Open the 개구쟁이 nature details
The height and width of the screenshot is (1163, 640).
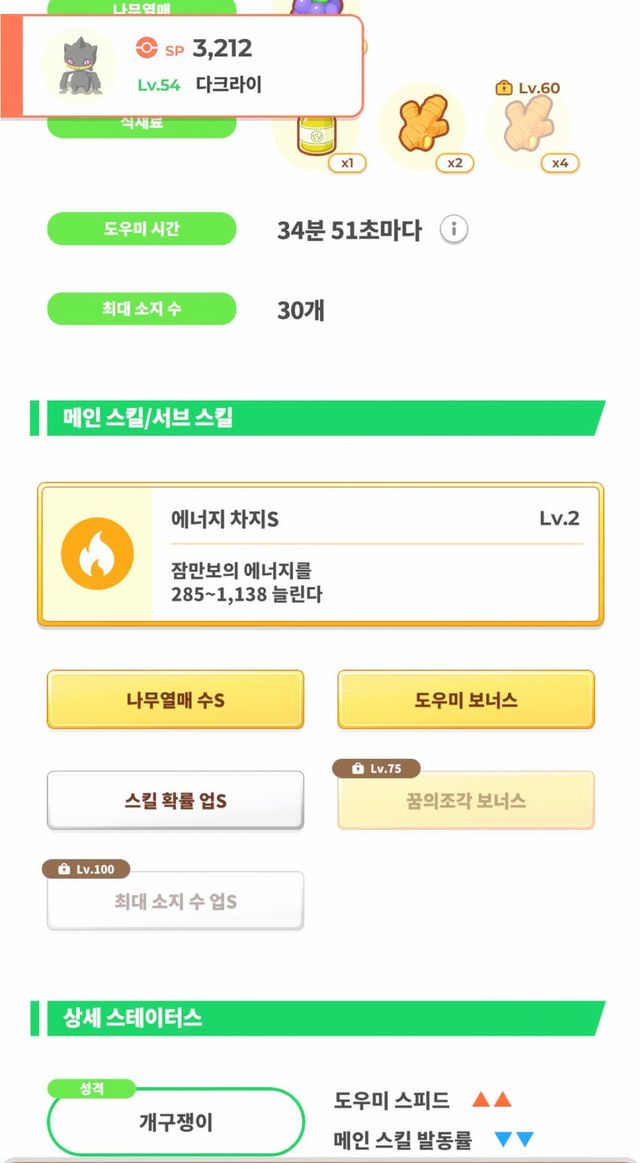click(x=175, y=1122)
